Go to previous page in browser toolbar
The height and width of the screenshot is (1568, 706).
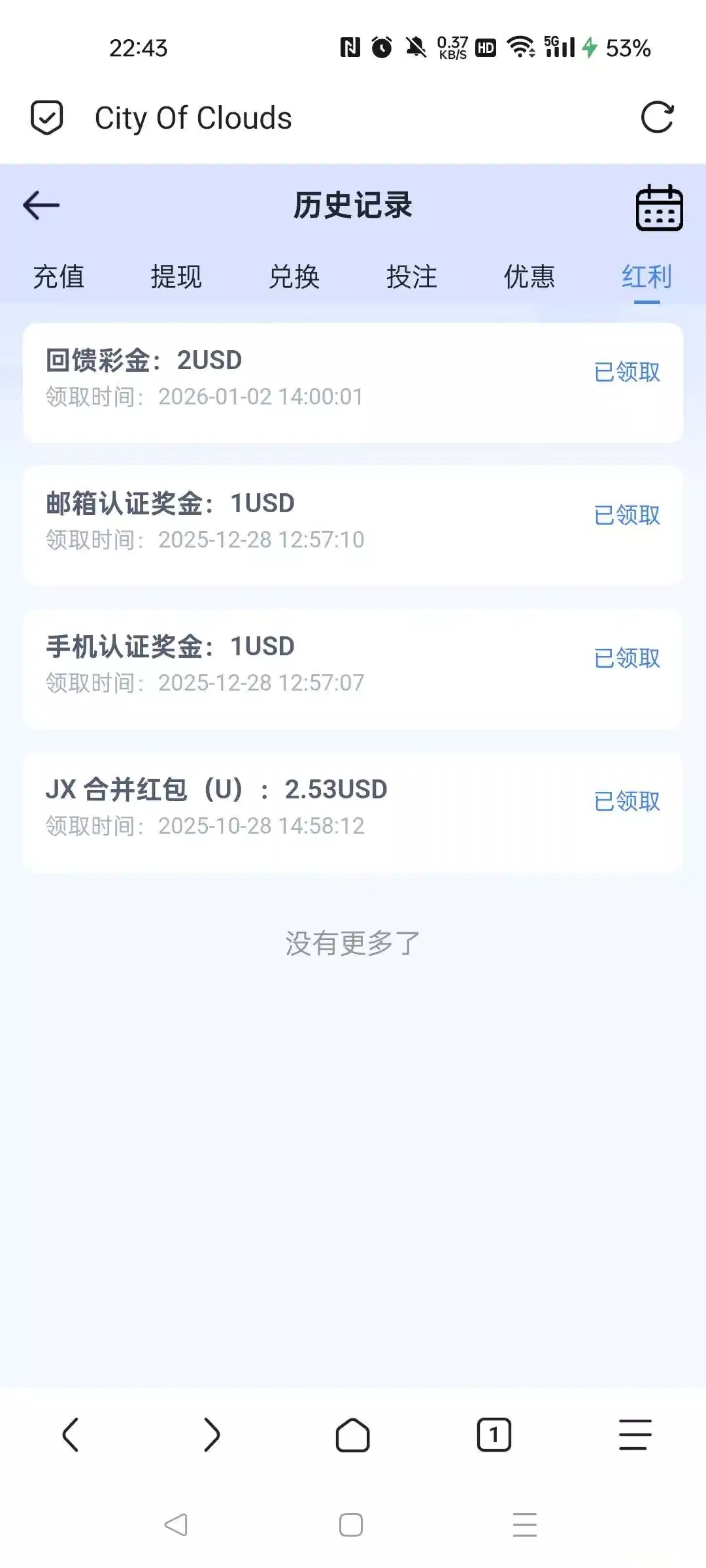tap(71, 1435)
